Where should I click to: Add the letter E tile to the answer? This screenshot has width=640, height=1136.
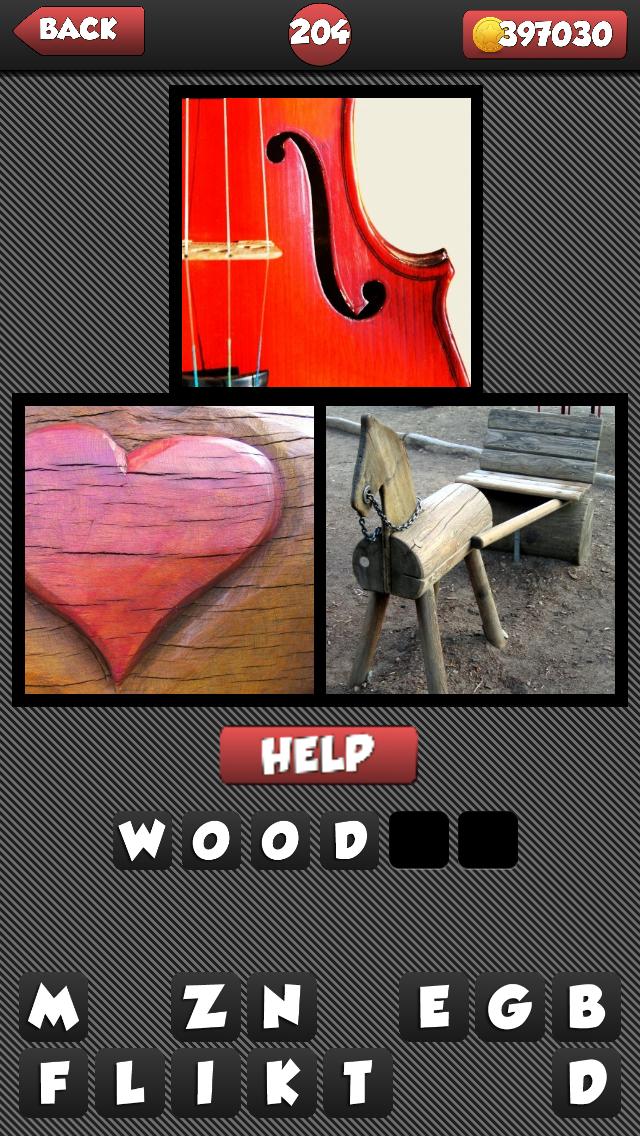coord(434,1007)
